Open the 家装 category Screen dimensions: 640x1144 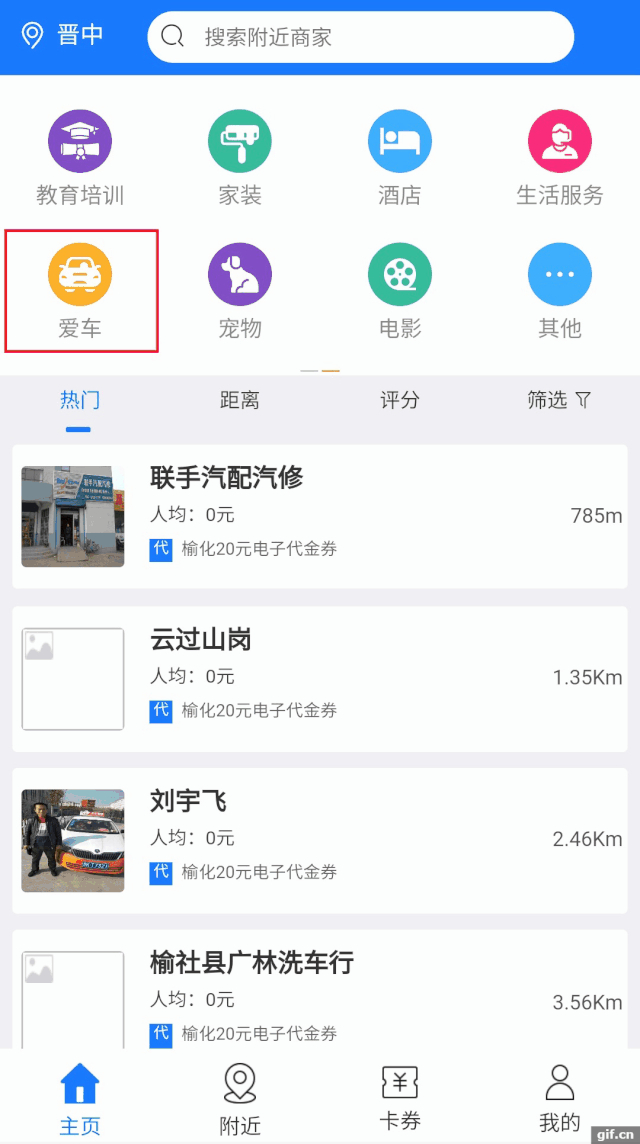(240, 158)
